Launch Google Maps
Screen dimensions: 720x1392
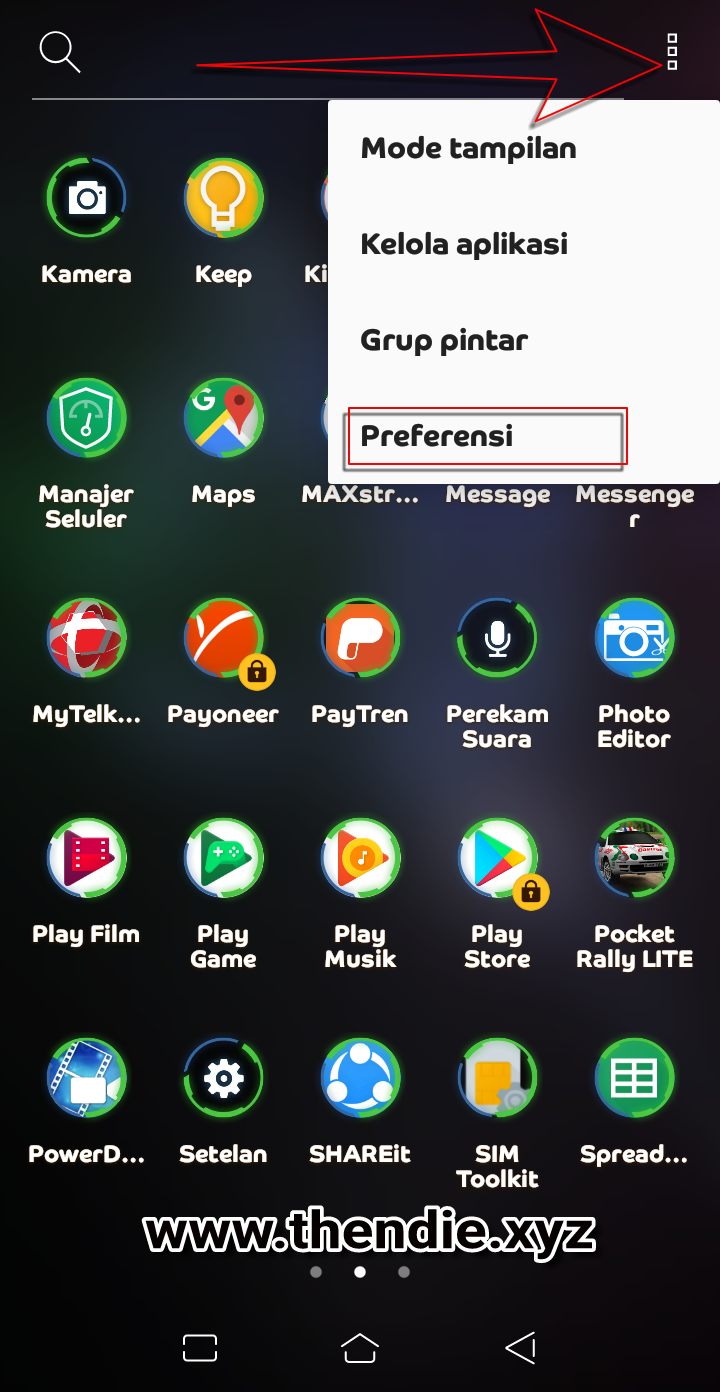[x=223, y=418]
